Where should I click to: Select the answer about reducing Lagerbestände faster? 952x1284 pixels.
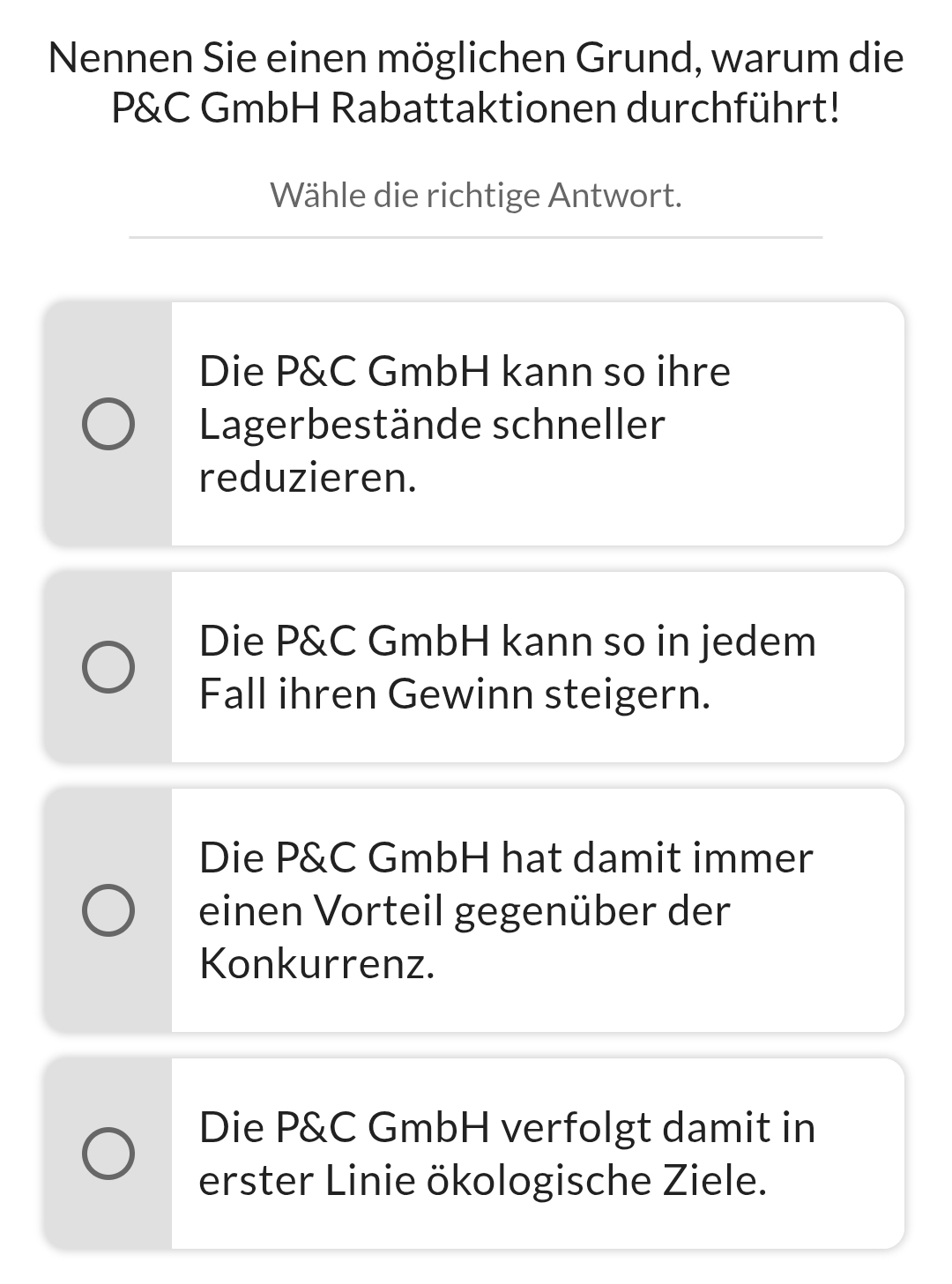[x=474, y=424]
